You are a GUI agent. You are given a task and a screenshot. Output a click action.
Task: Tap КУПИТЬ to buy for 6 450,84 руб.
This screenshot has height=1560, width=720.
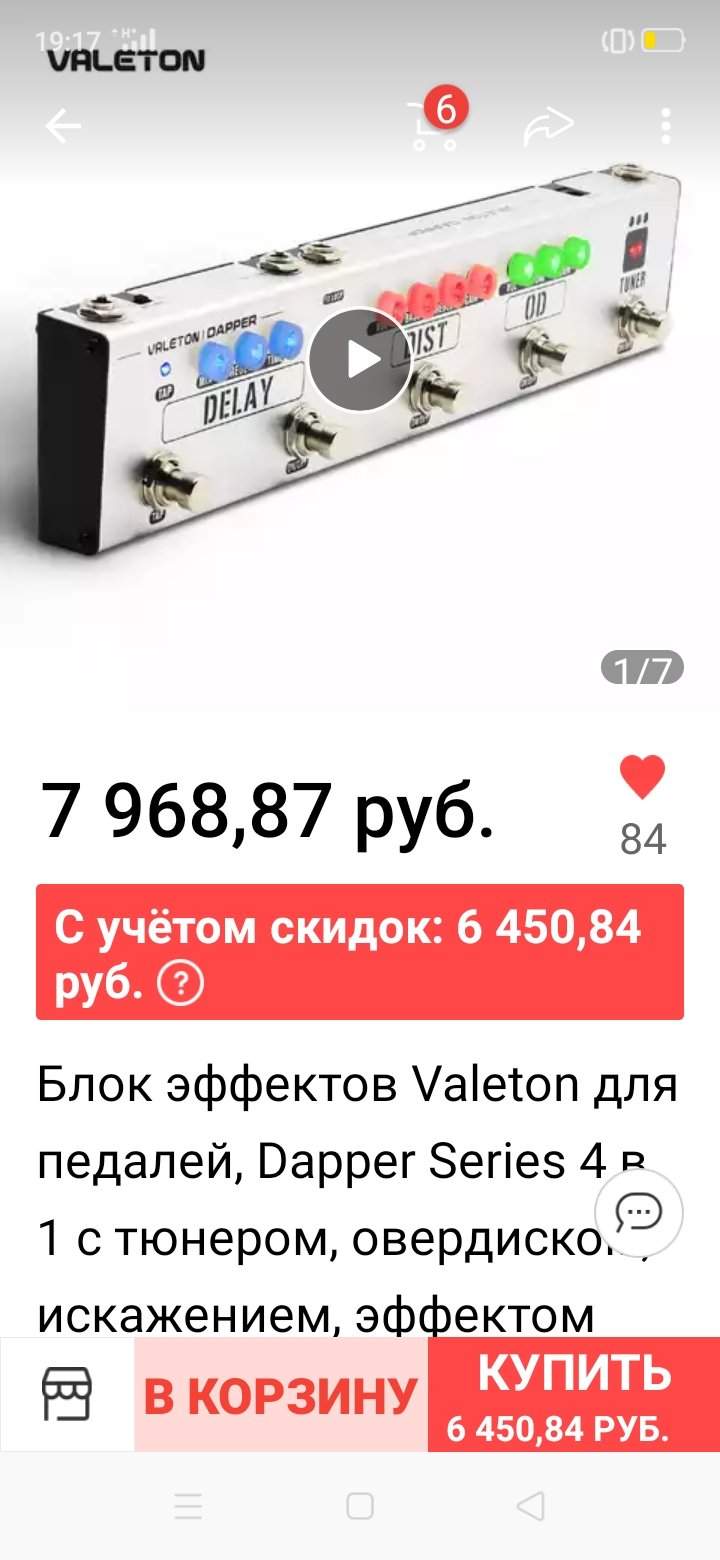pos(573,1394)
